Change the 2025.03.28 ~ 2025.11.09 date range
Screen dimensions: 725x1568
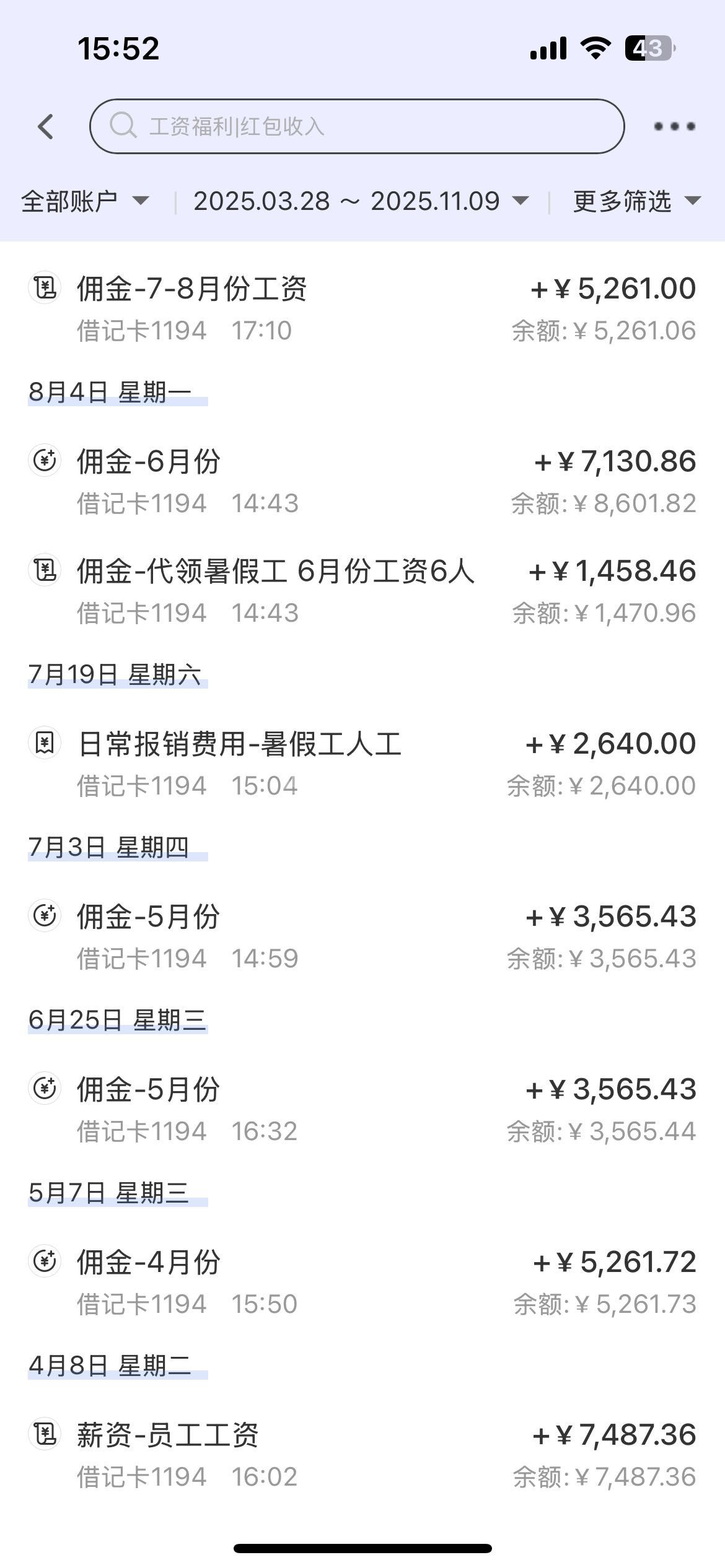361,201
